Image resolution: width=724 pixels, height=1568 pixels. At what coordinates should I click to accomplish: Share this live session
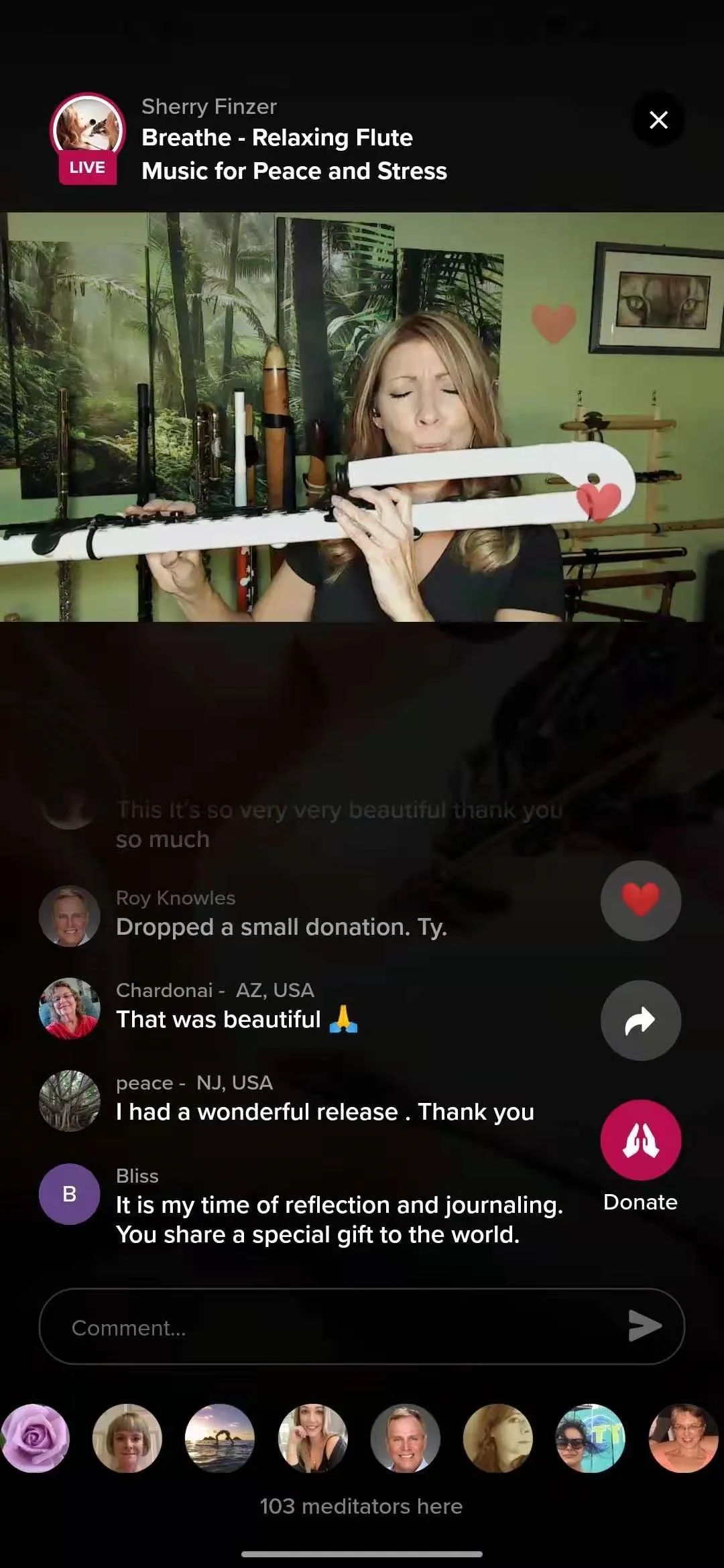tap(640, 1020)
